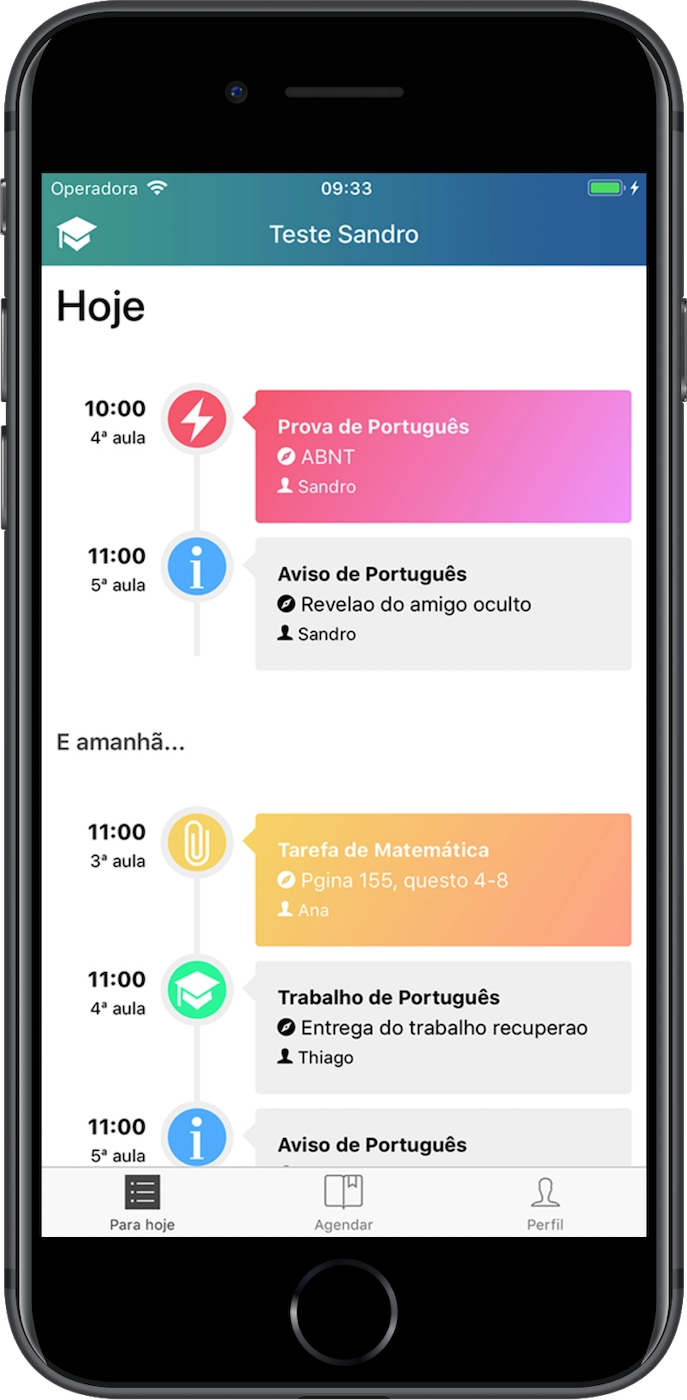Open the Tarefa de Matemática card

443,880
